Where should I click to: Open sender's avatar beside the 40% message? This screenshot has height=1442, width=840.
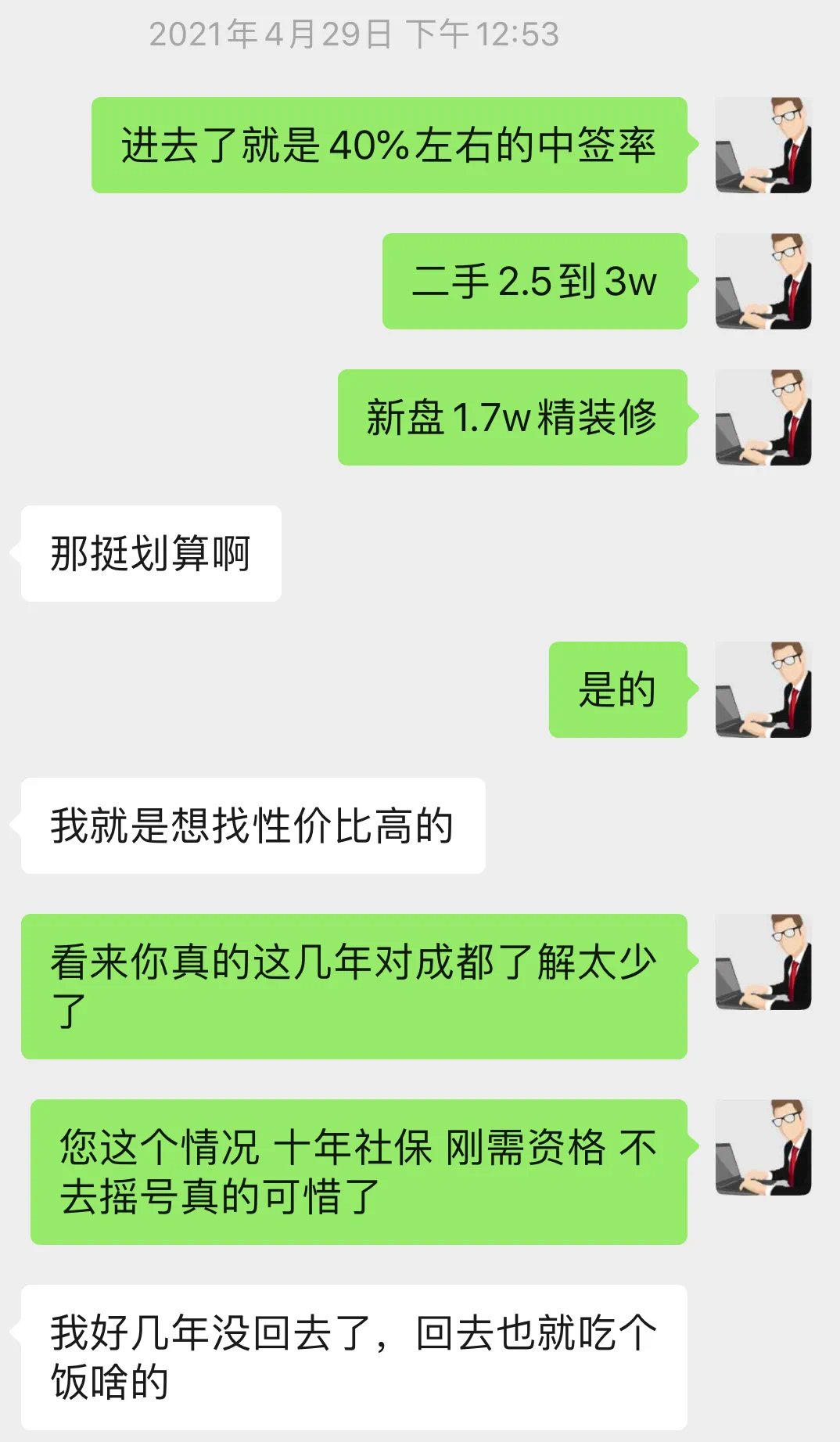pyautogui.click(x=763, y=146)
